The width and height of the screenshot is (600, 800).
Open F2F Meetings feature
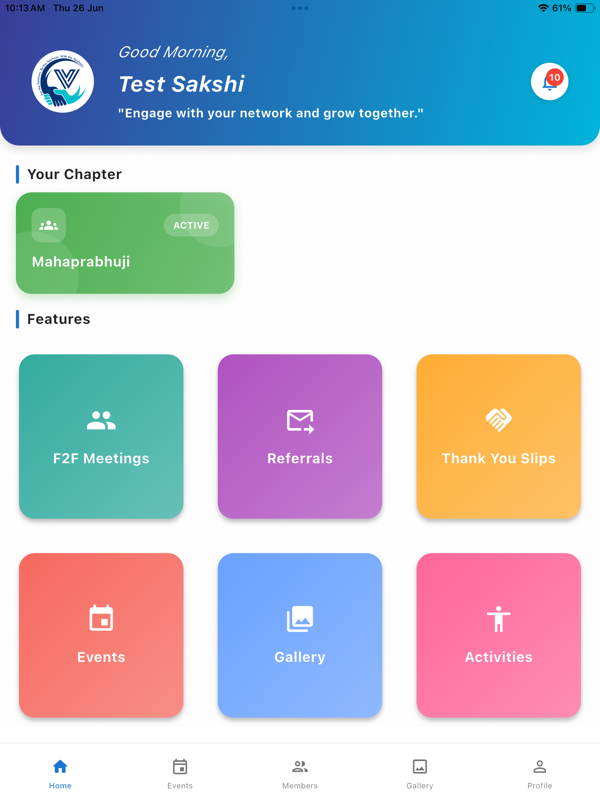pos(101,437)
